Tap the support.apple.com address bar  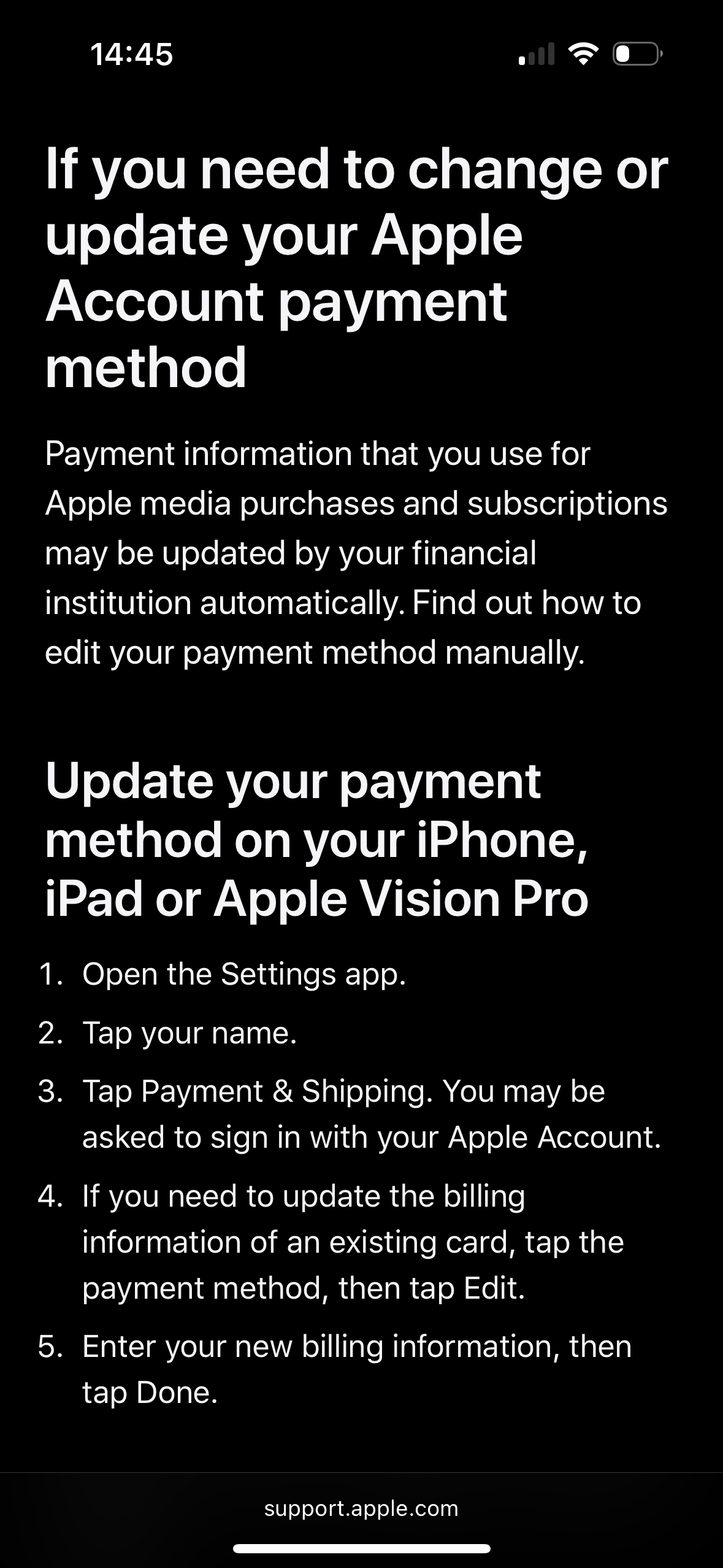361,1508
